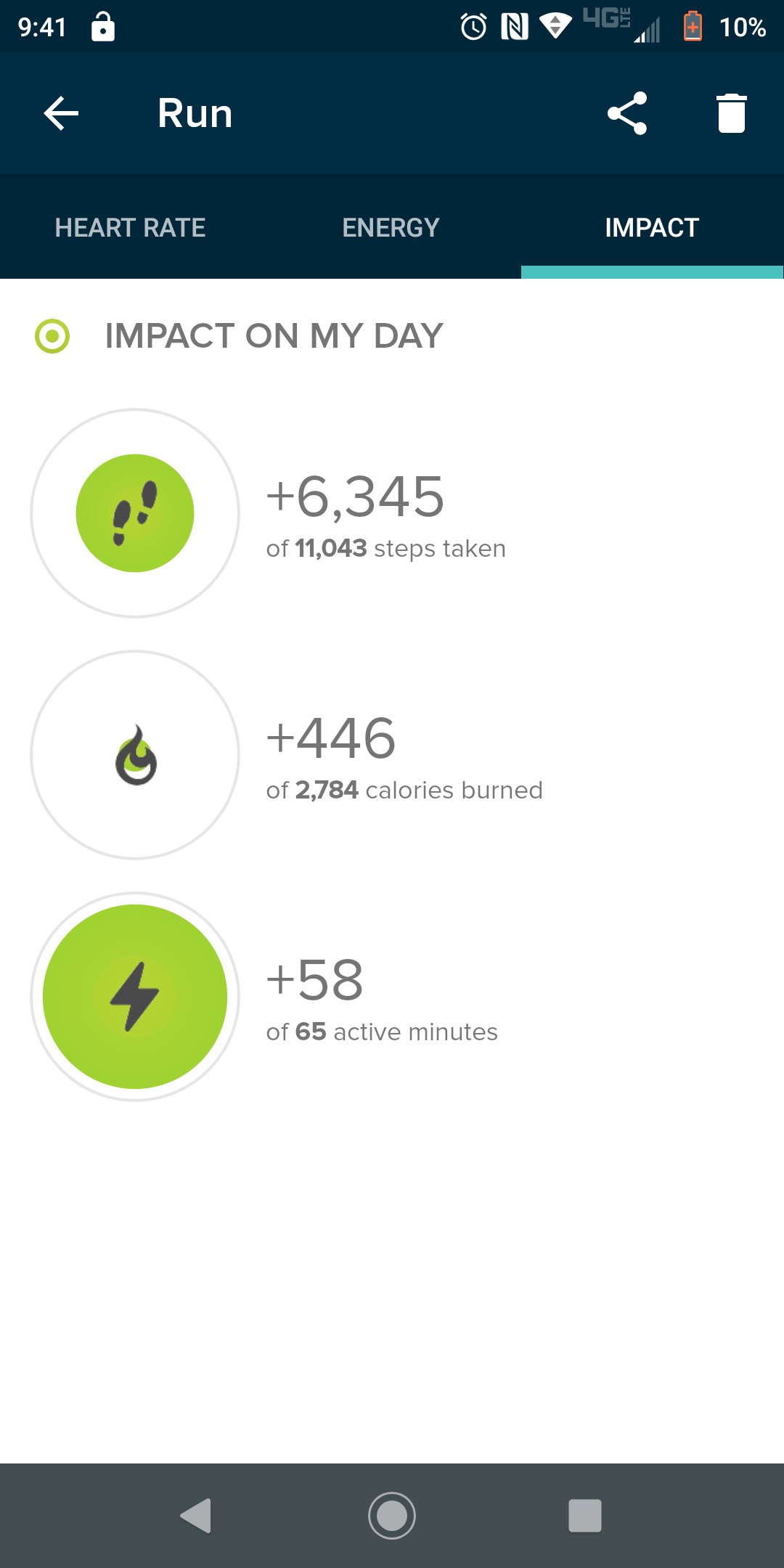This screenshot has width=784, height=1568.
Task: Go back using the top-left arrow
Action: pos(61,113)
